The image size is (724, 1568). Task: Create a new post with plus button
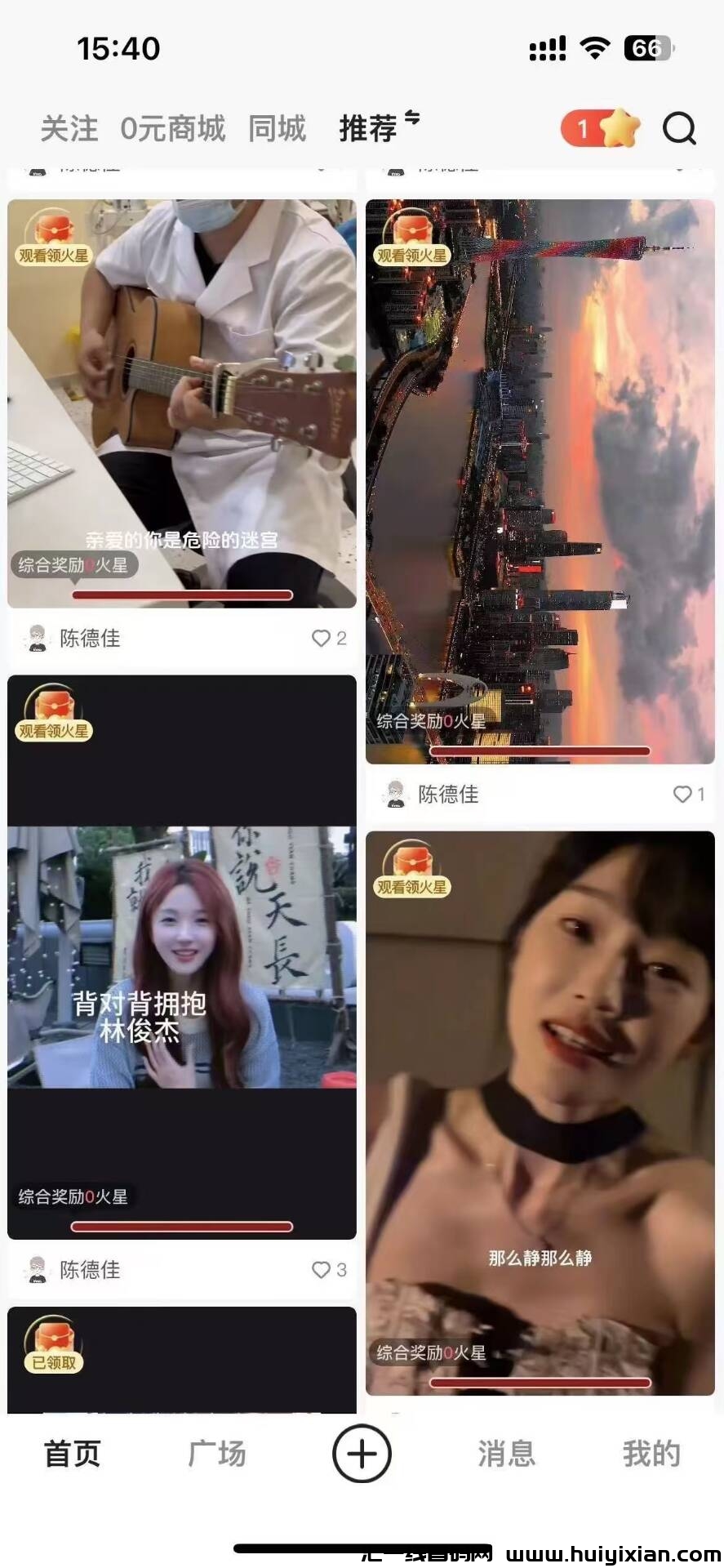[362, 1454]
